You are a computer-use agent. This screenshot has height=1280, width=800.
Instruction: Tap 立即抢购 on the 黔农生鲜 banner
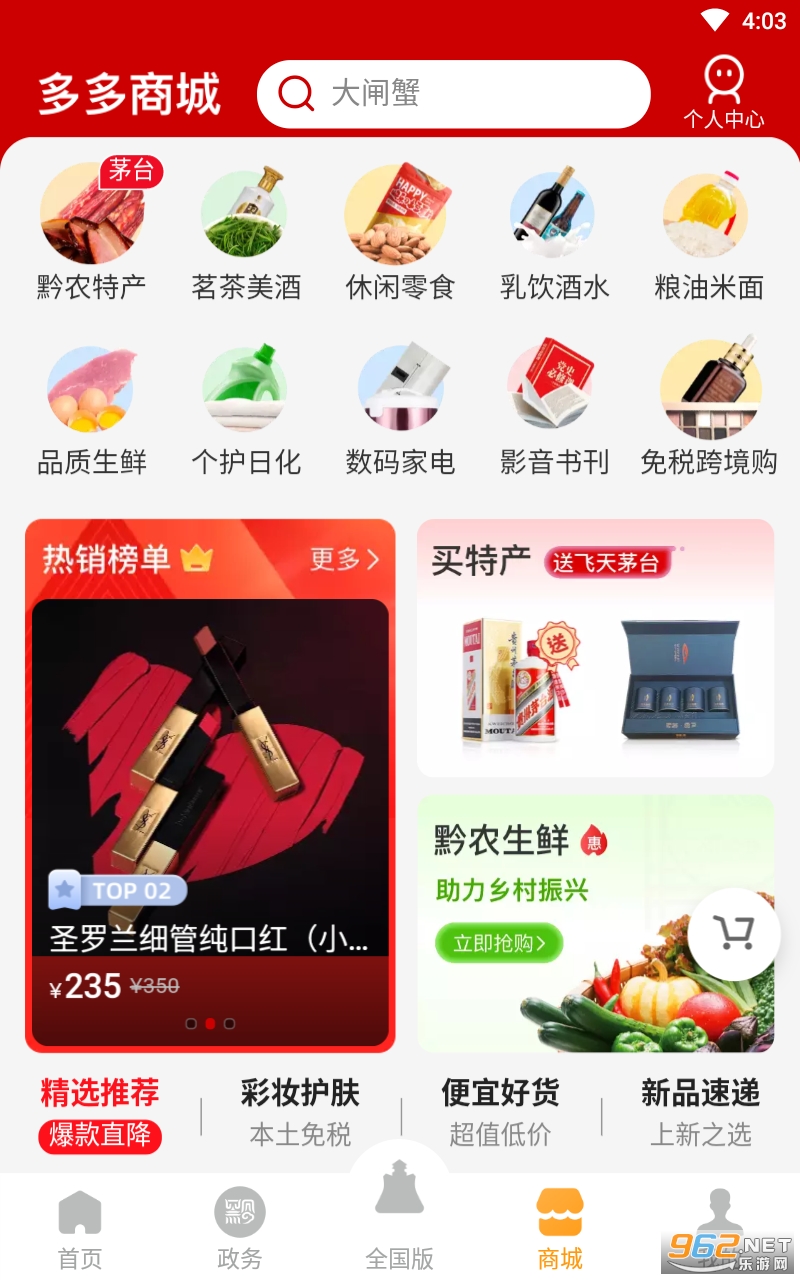[x=499, y=943]
